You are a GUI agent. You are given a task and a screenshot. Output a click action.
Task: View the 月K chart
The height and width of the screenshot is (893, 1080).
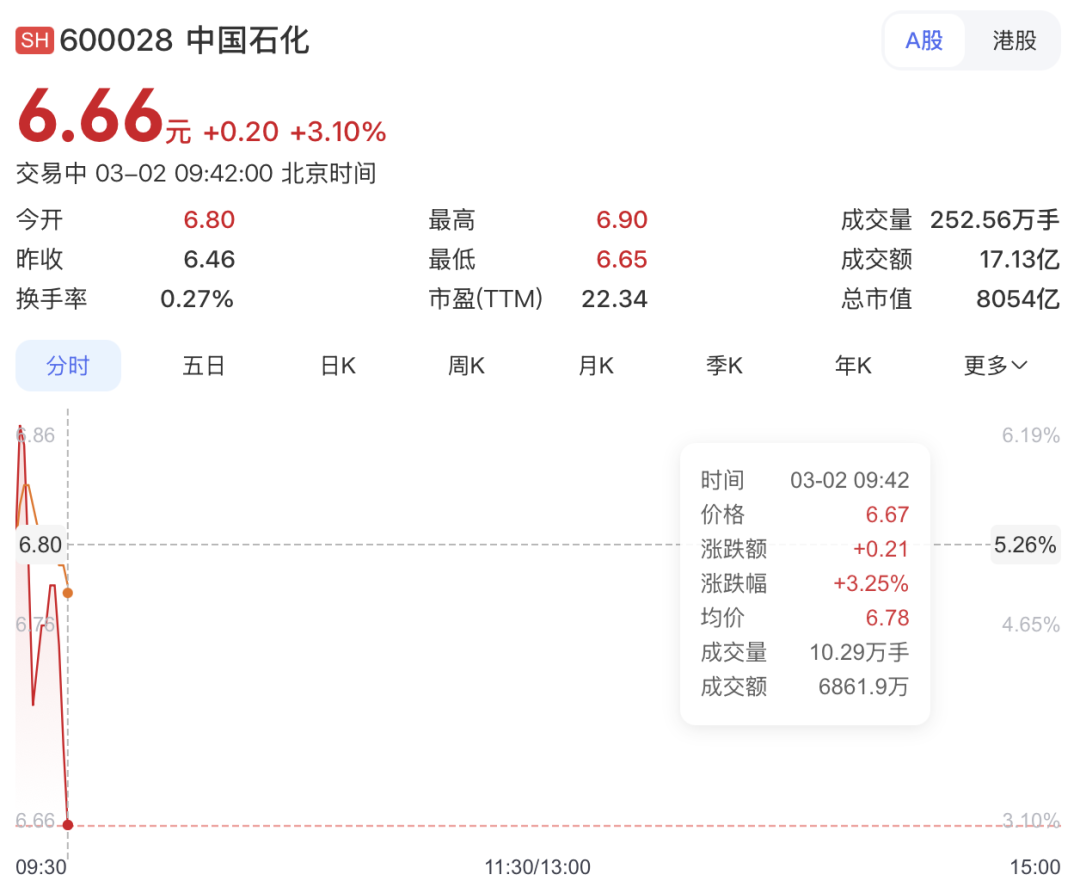(596, 366)
